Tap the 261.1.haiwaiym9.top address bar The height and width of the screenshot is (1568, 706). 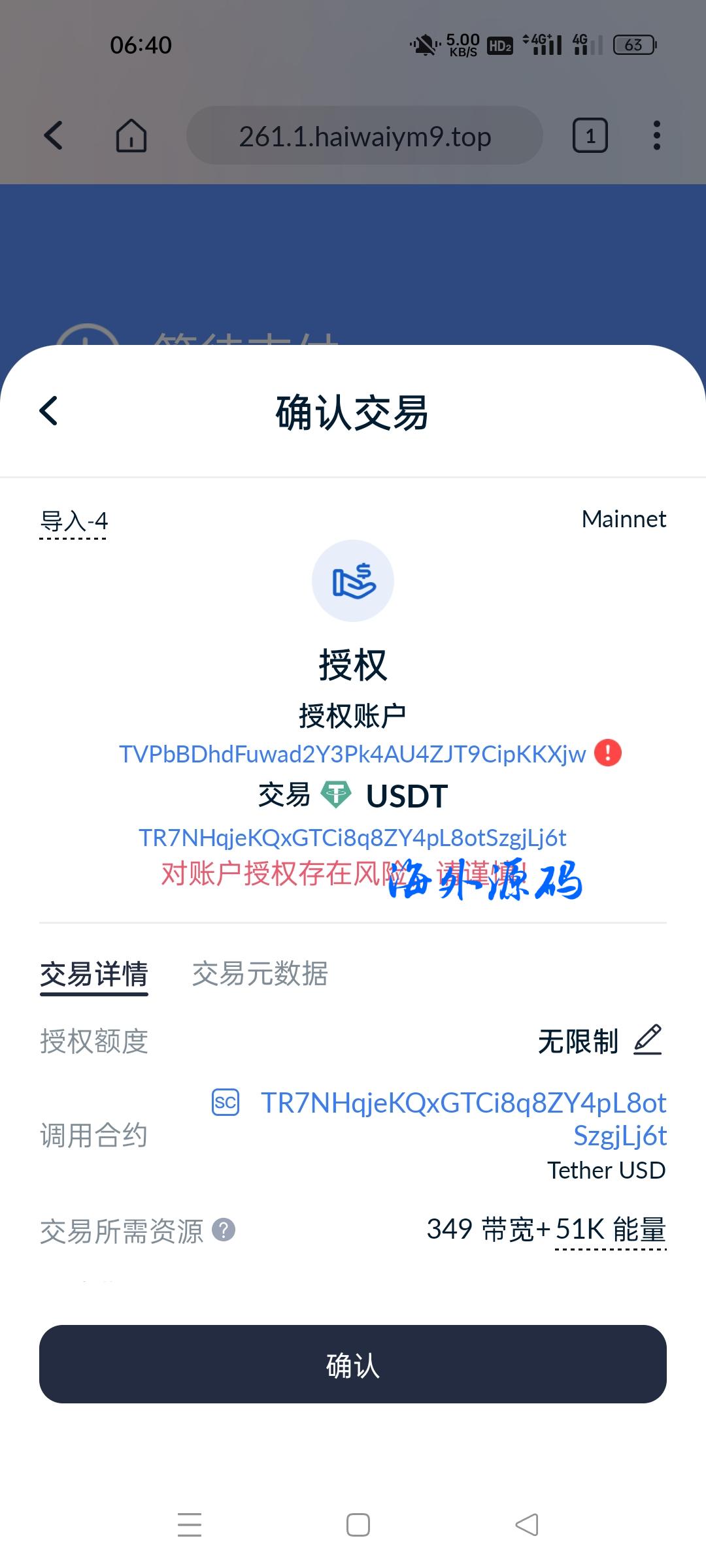coord(365,136)
